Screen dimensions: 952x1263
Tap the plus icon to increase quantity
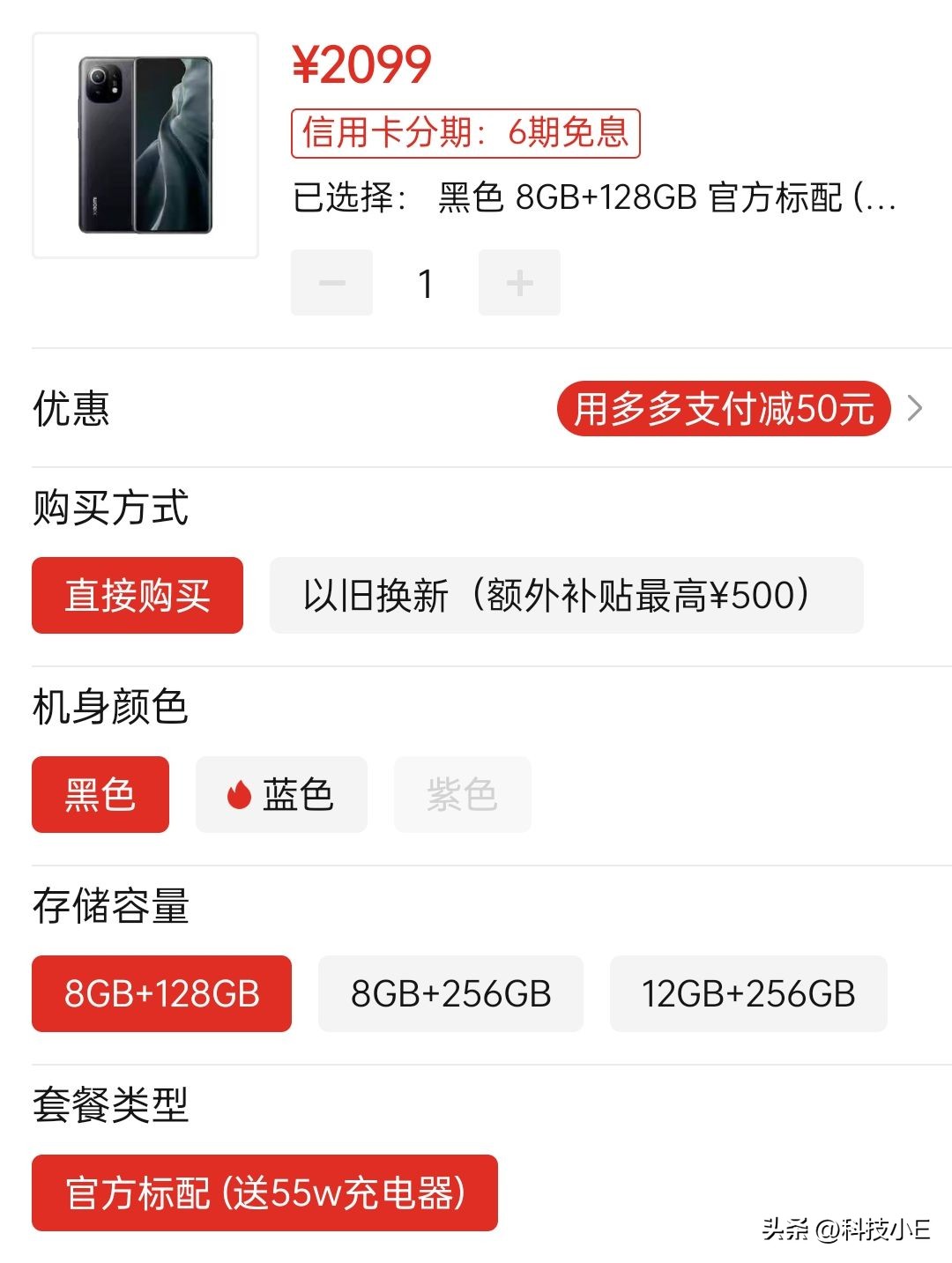click(x=519, y=282)
